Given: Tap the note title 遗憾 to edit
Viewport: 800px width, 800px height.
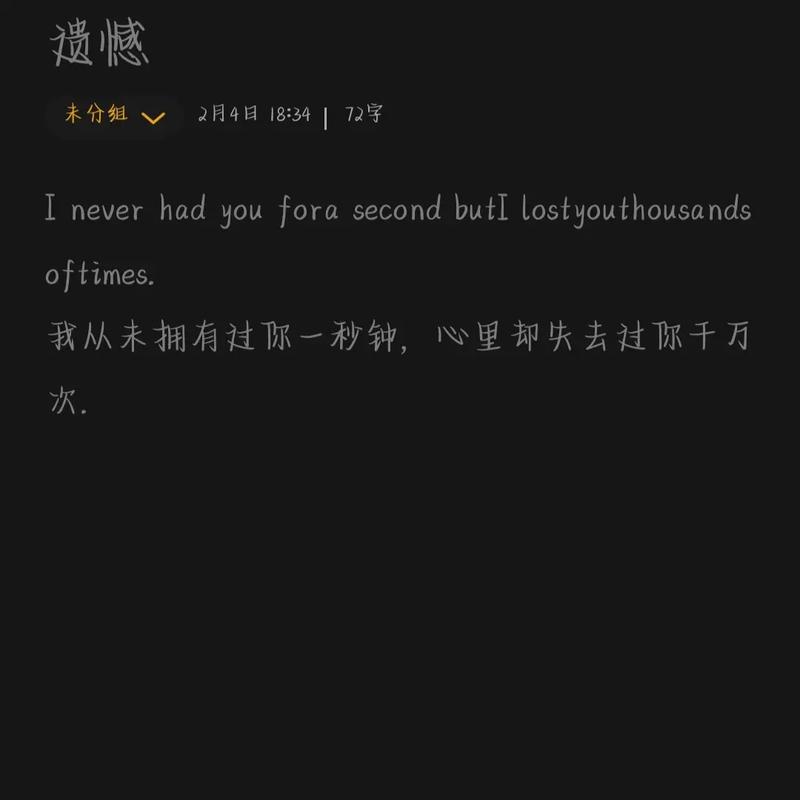Looking at the screenshot, I should tap(100, 43).
